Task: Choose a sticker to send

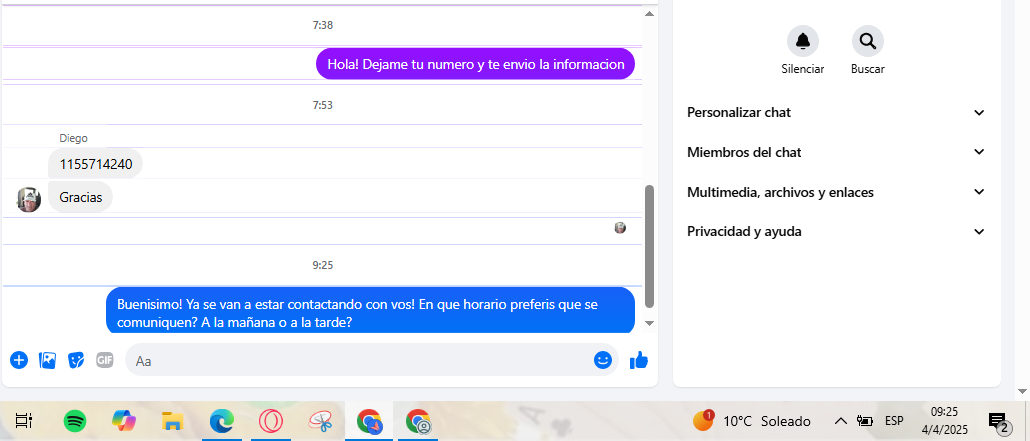Action: 76,360
